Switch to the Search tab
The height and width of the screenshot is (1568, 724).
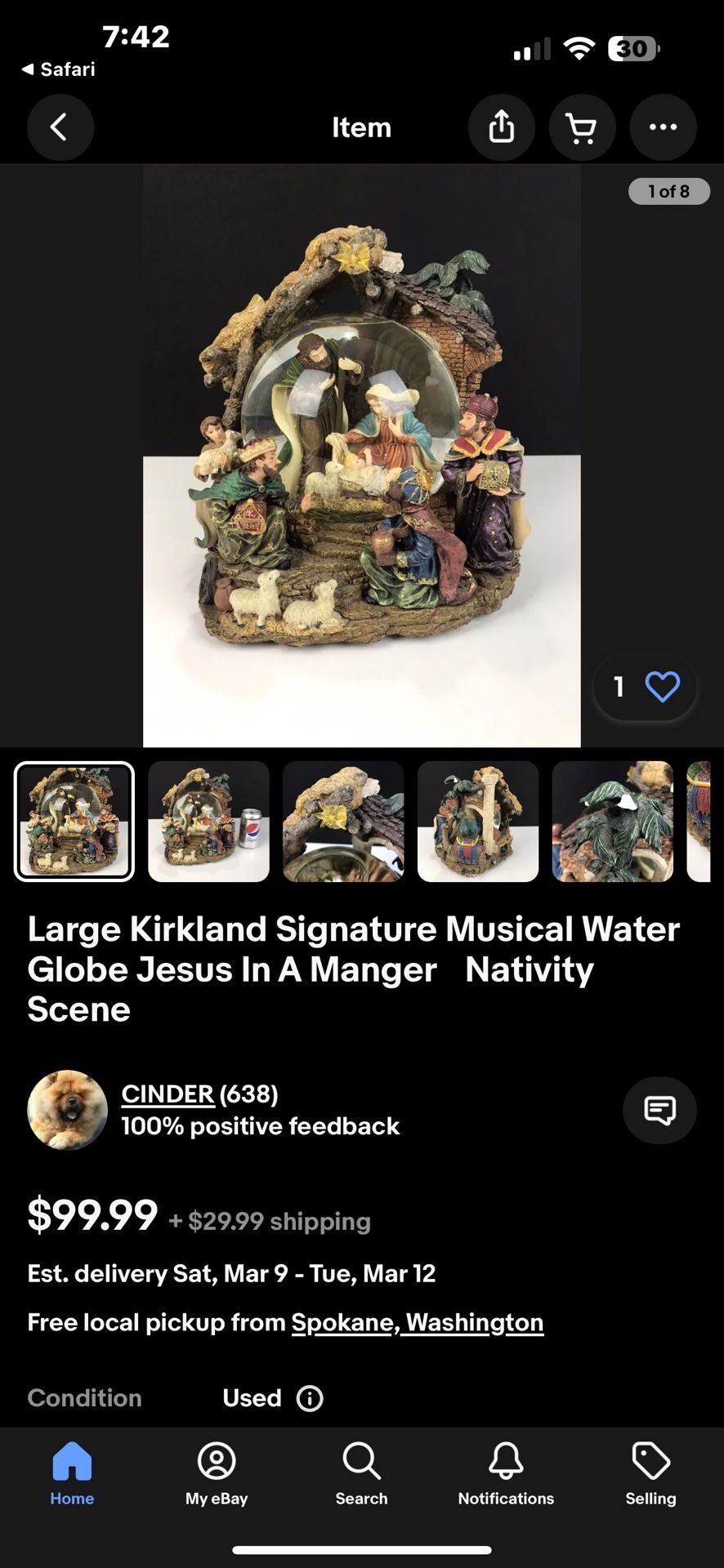361,1473
